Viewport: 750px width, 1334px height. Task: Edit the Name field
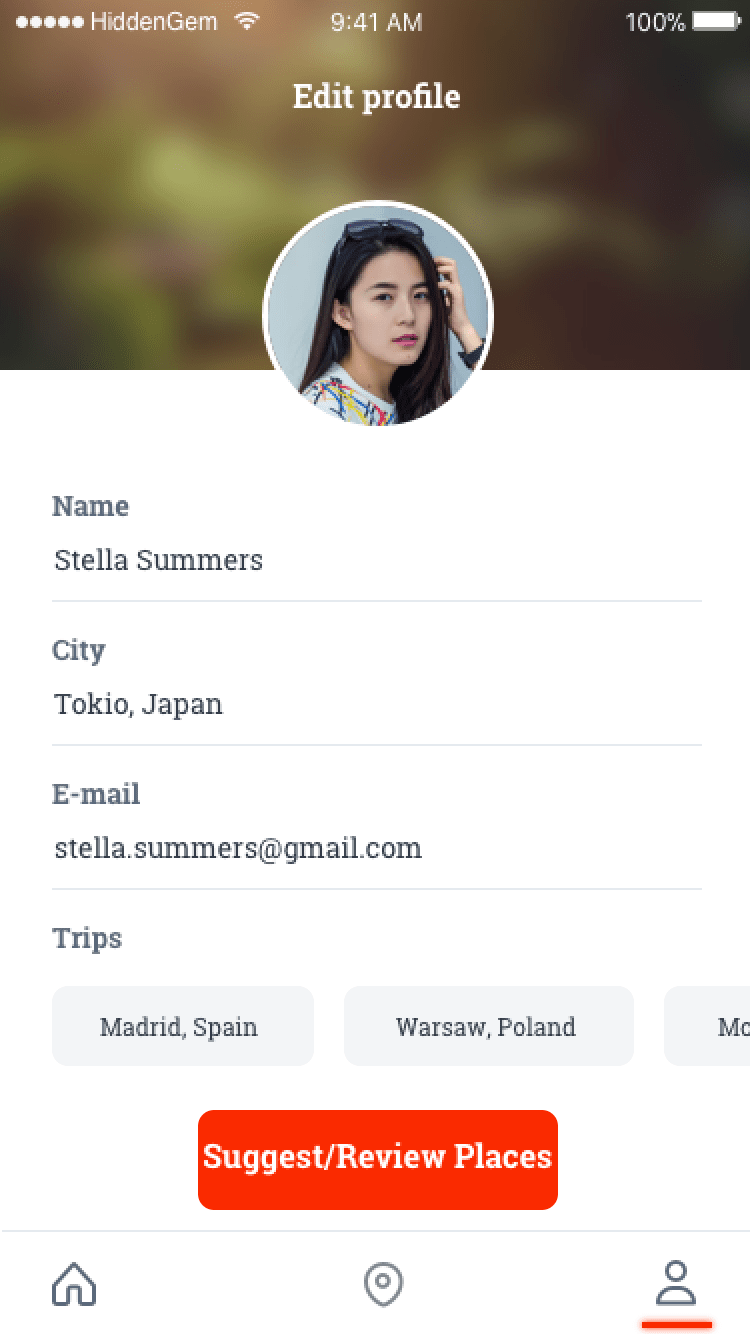(x=376, y=560)
